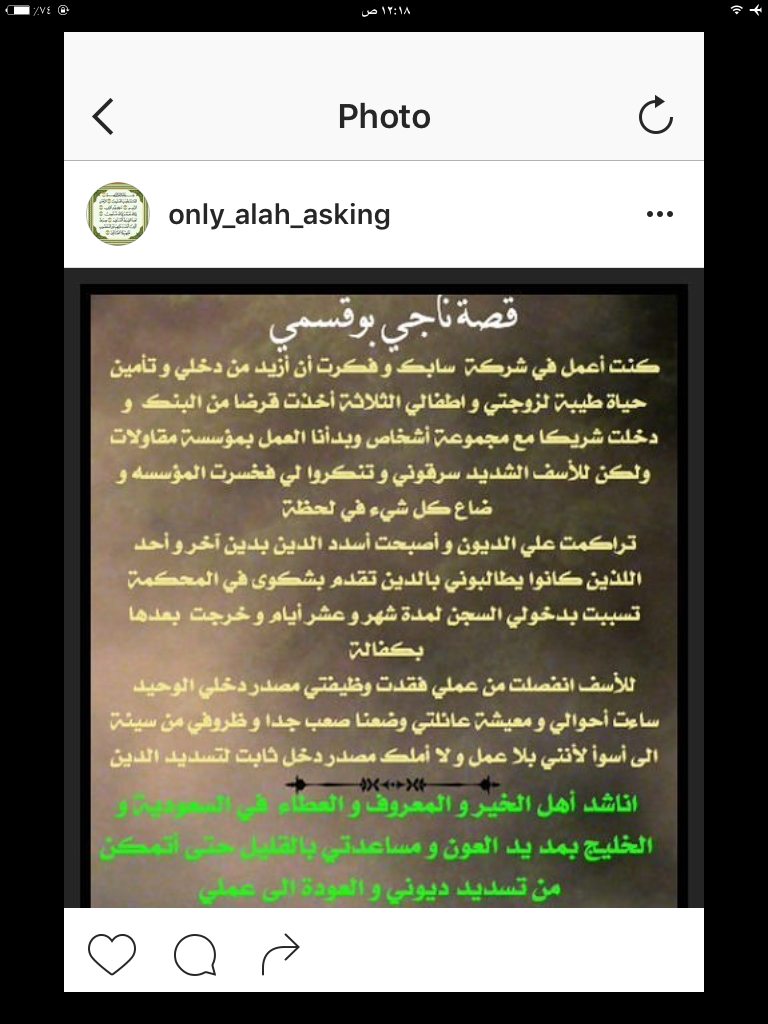Like this post with the heart
This screenshot has width=768, height=1024.
(x=112, y=954)
